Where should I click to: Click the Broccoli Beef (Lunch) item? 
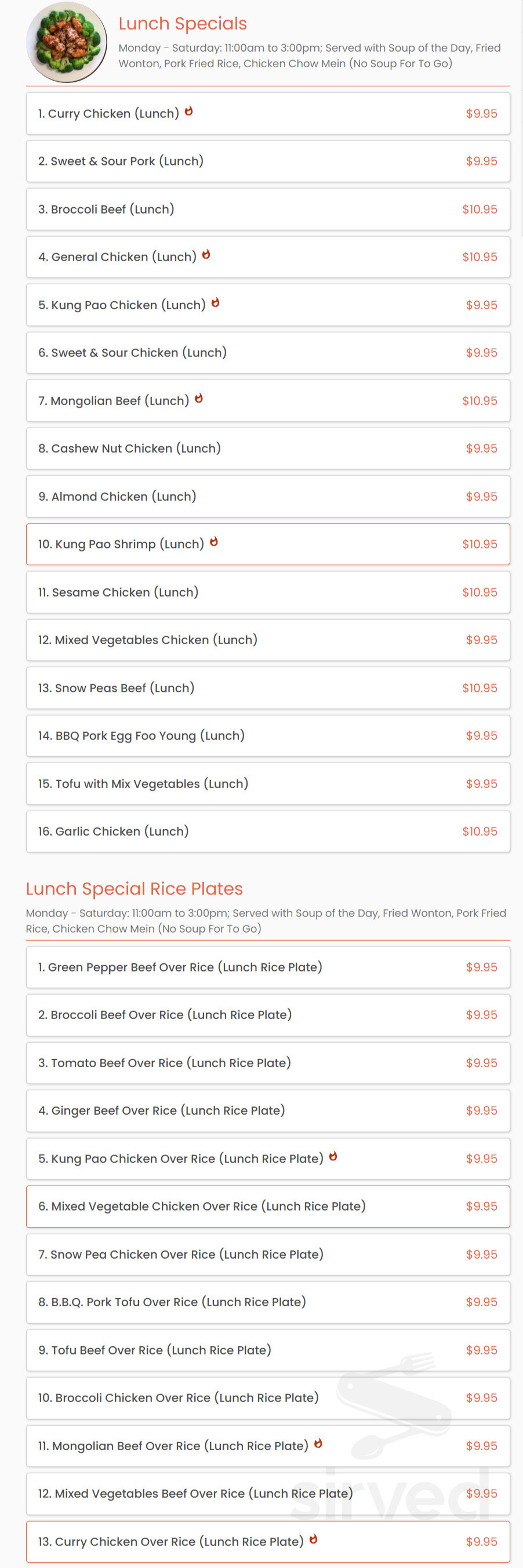[267, 209]
